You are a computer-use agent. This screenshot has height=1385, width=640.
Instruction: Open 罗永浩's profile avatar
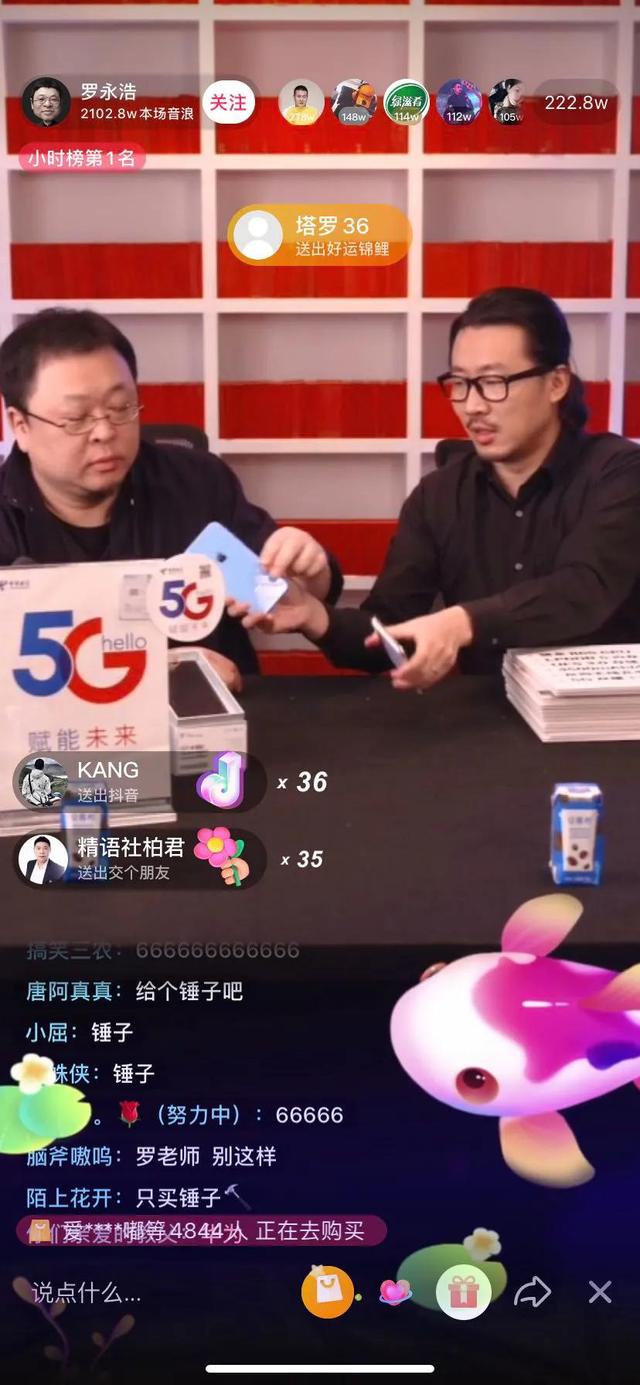[x=46, y=102]
